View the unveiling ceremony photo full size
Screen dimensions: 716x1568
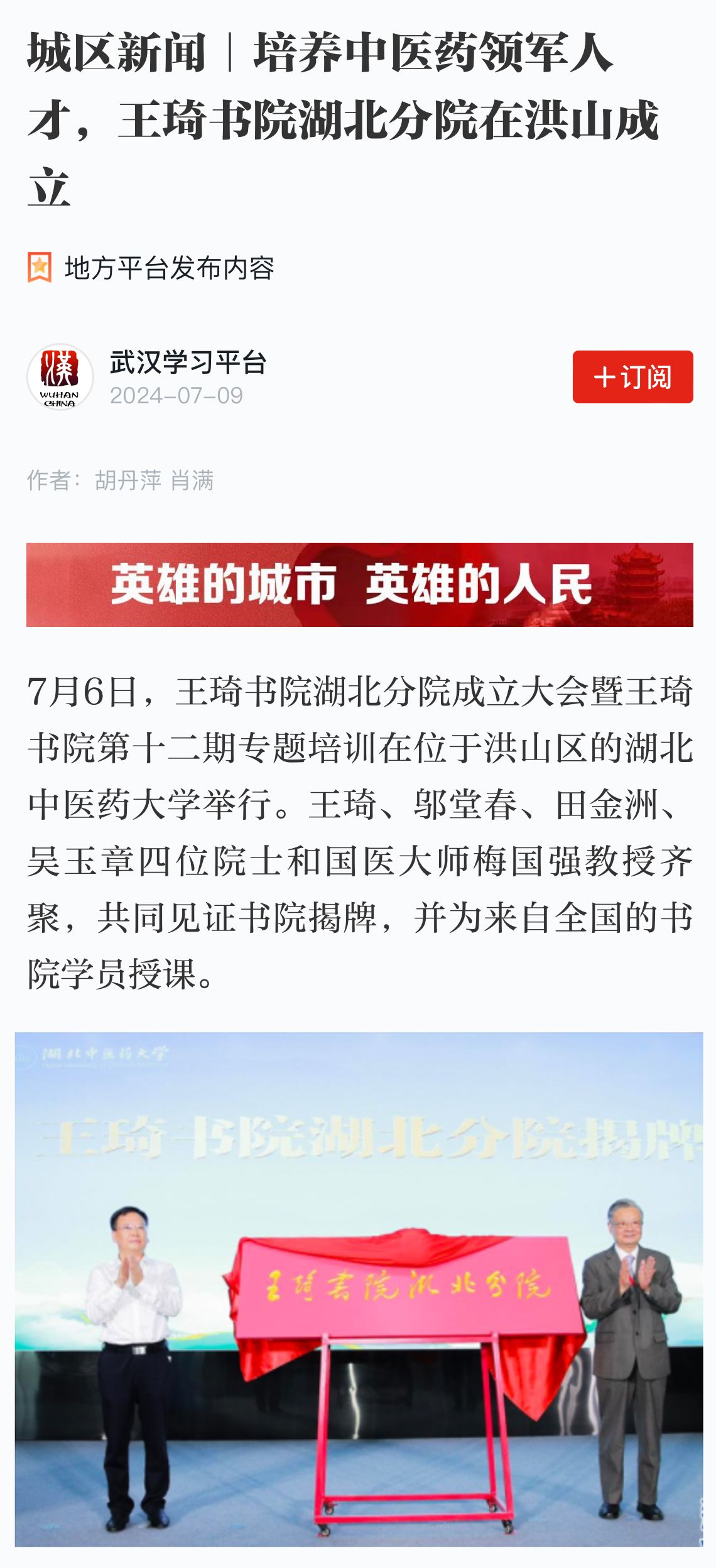click(x=358, y=1289)
